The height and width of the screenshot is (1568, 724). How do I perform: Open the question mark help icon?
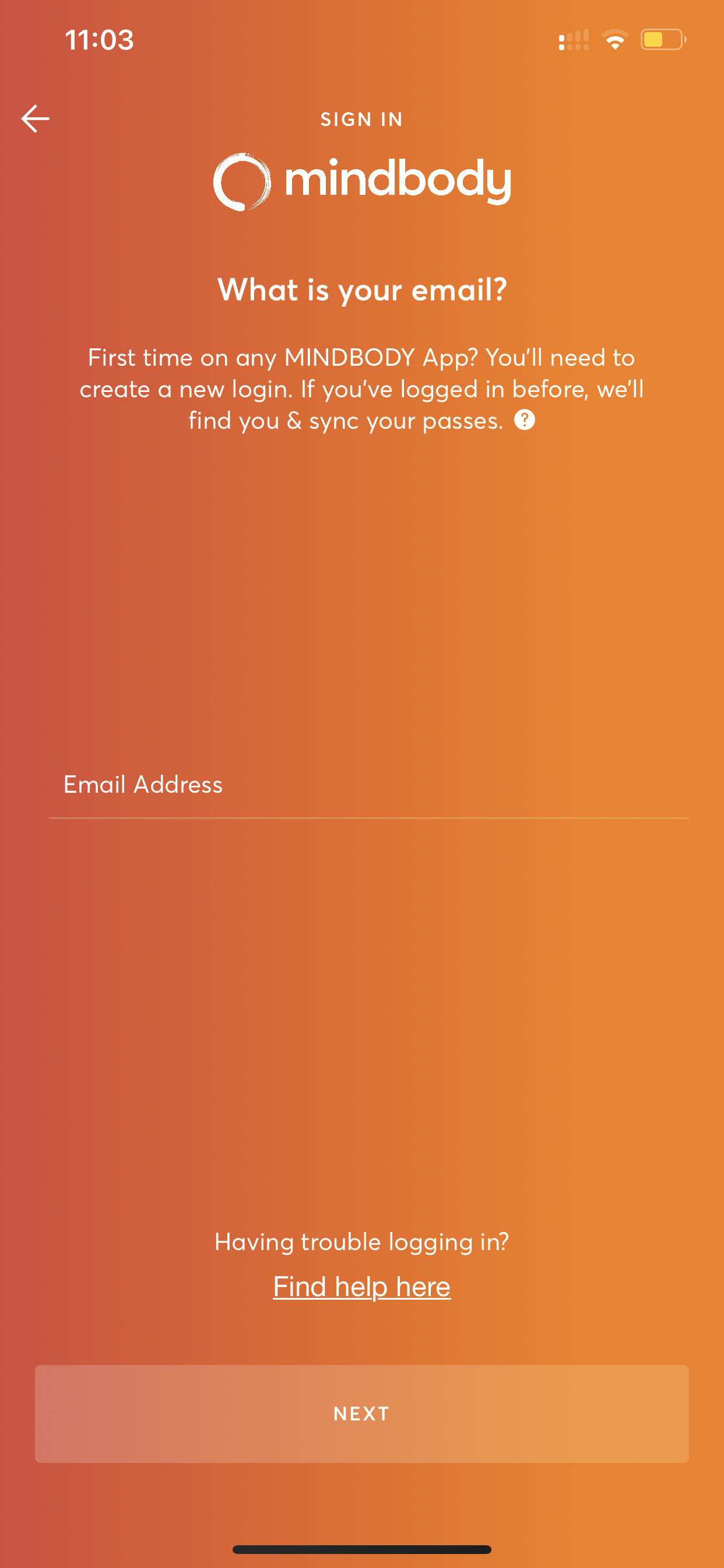coord(525,420)
